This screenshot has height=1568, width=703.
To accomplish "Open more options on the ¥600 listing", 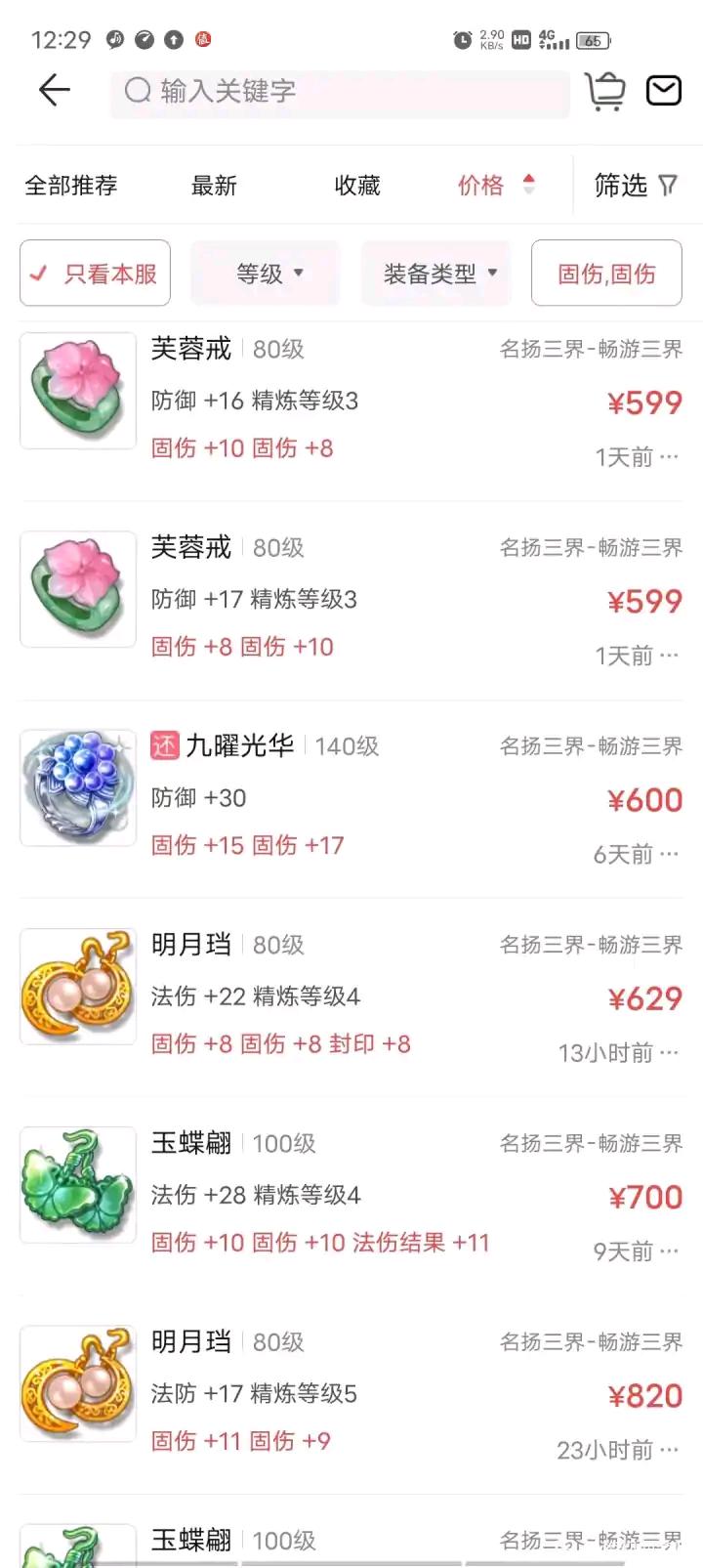I will [669, 855].
